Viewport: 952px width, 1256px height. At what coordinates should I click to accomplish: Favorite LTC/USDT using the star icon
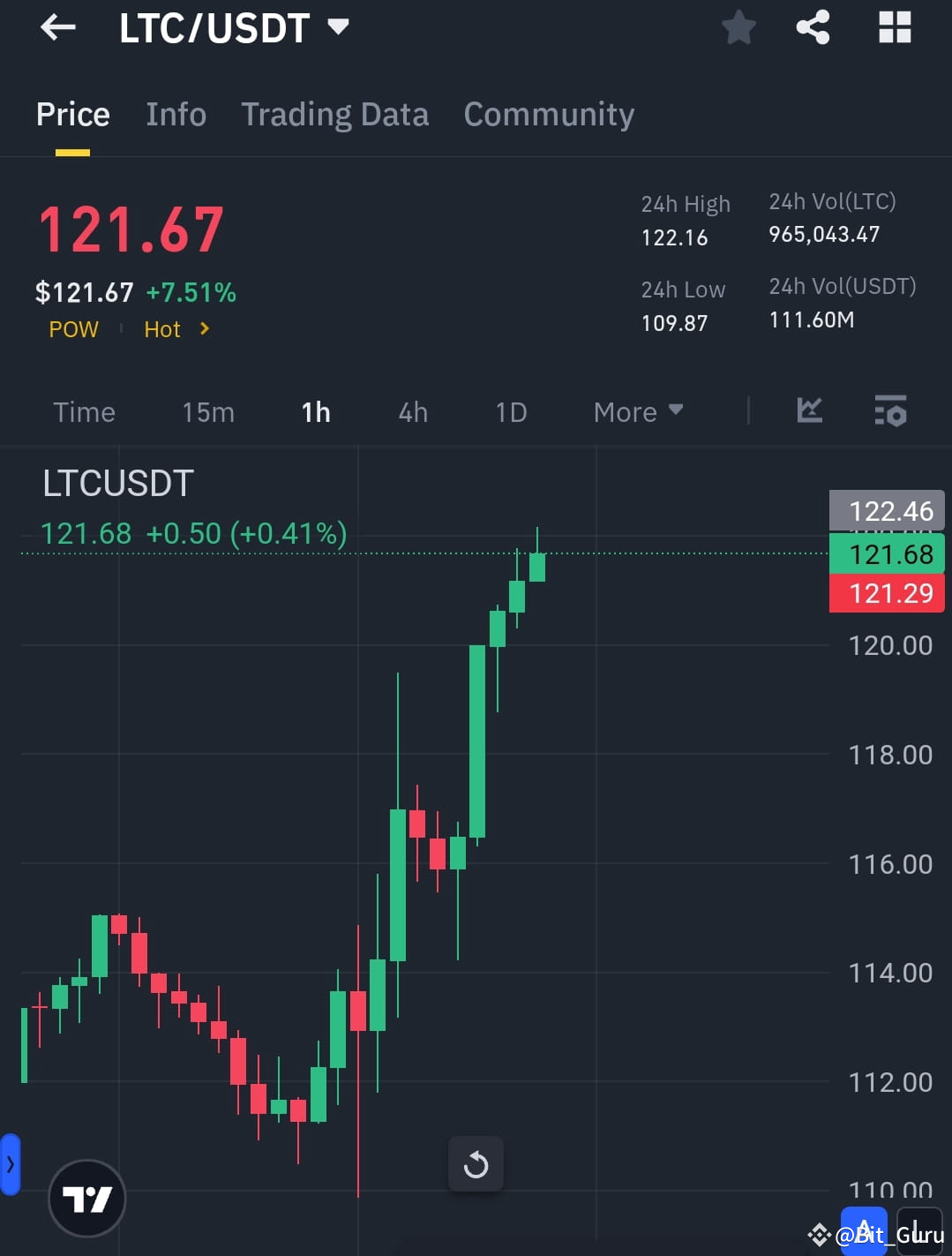point(738,27)
